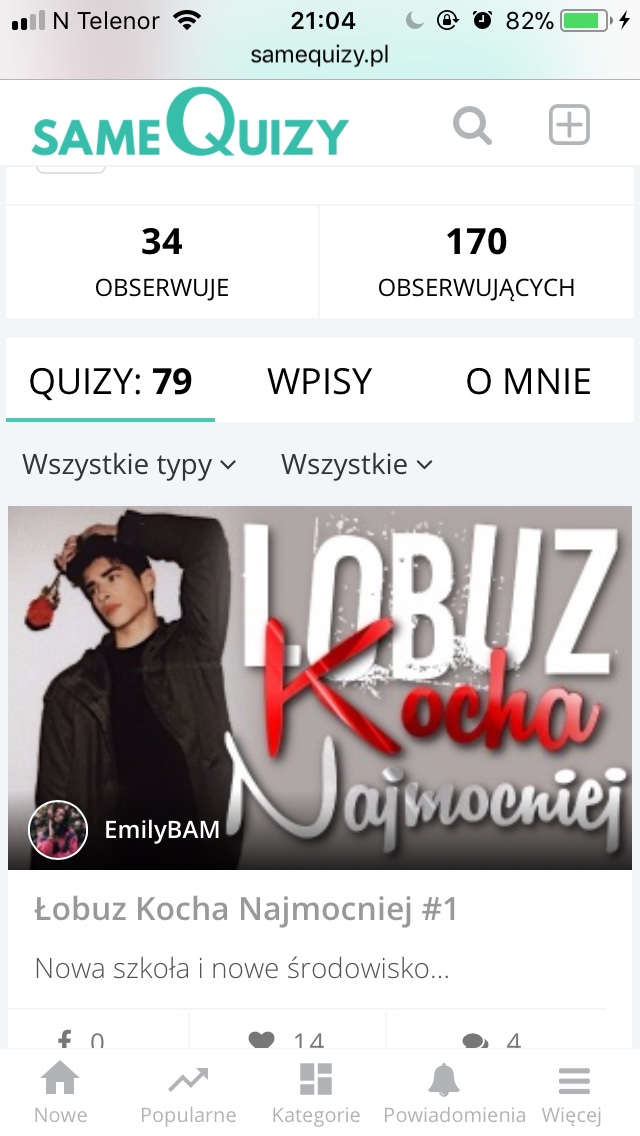Expand the Wszystkie filter dropdown
Image resolution: width=640 pixels, height=1136 pixels.
pos(356,464)
